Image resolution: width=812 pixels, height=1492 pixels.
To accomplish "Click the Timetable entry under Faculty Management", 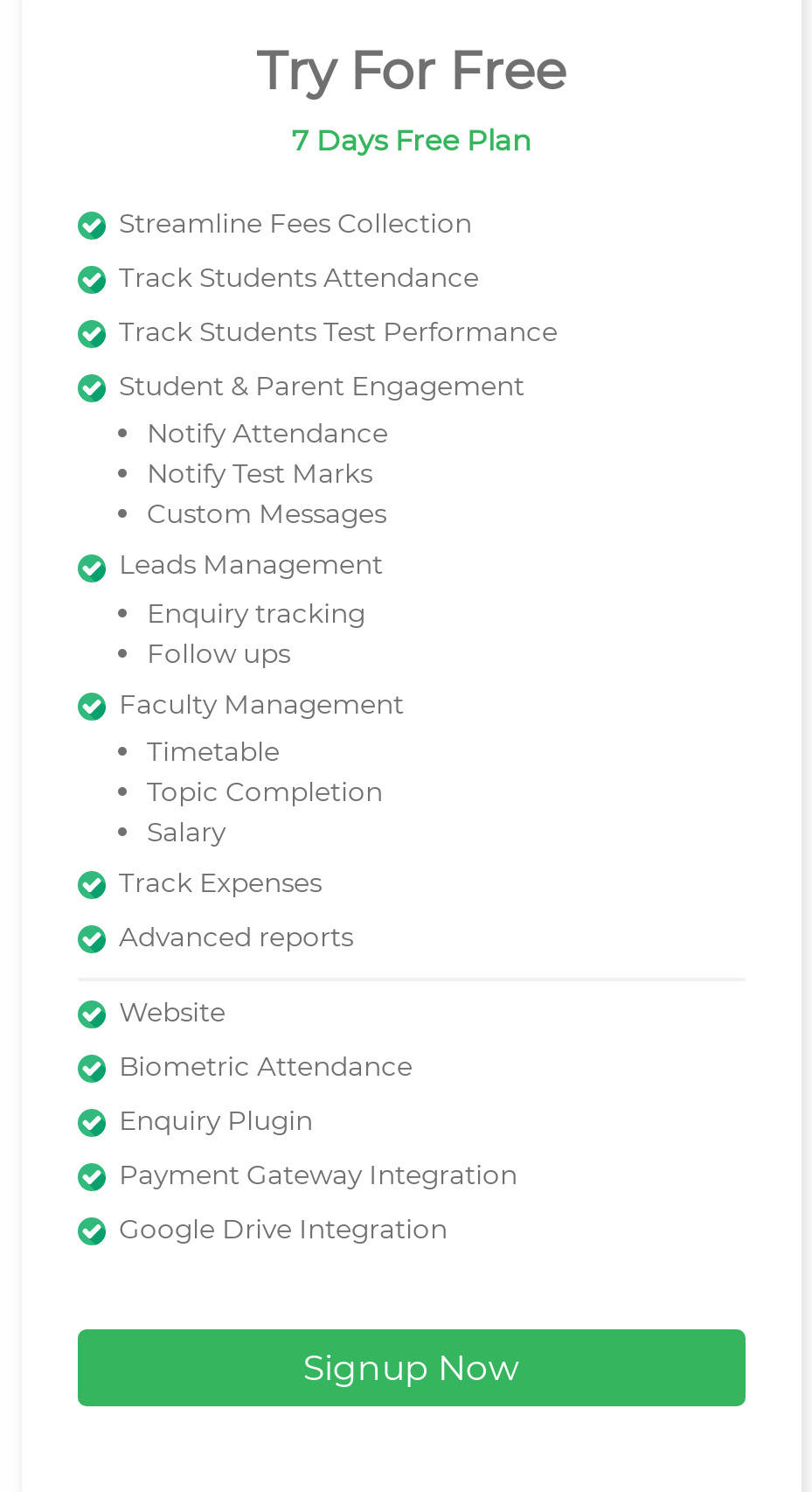I will 213,752.
